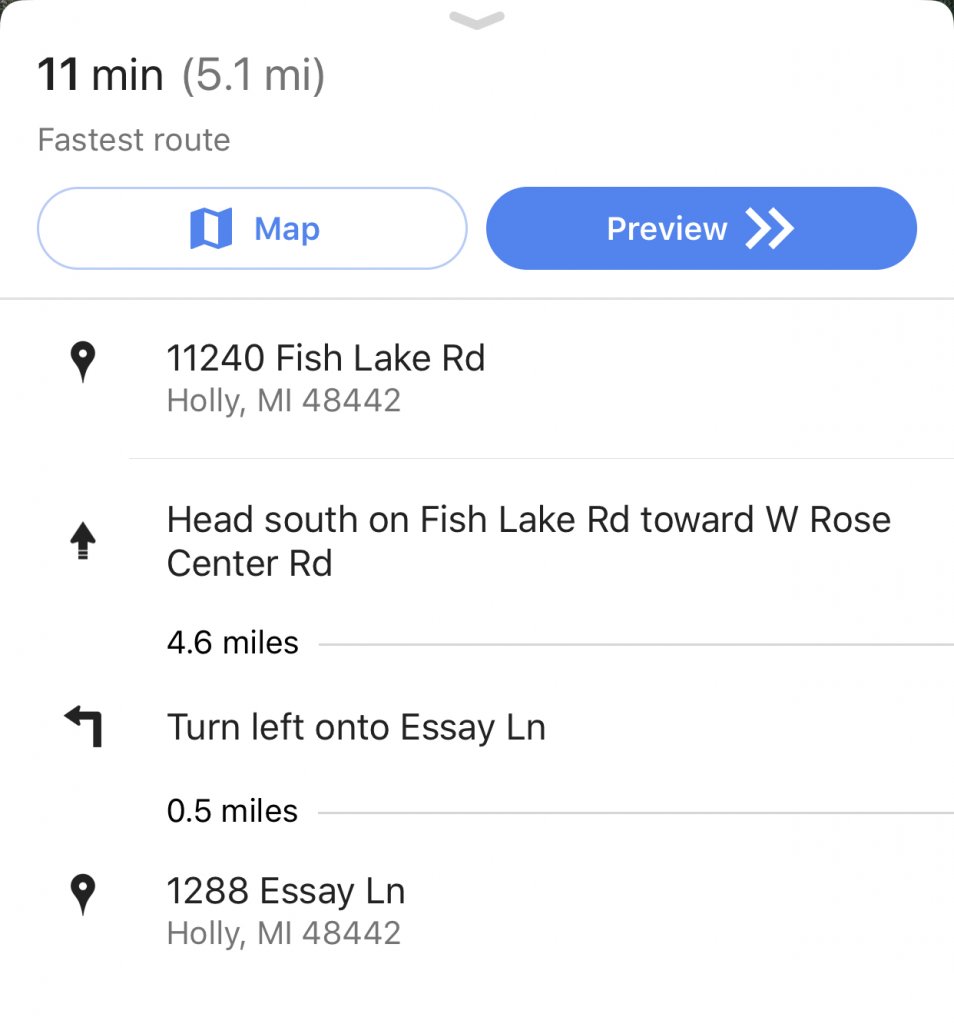
Task: Select the 1288 Essay Ln destination
Action: click(286, 910)
